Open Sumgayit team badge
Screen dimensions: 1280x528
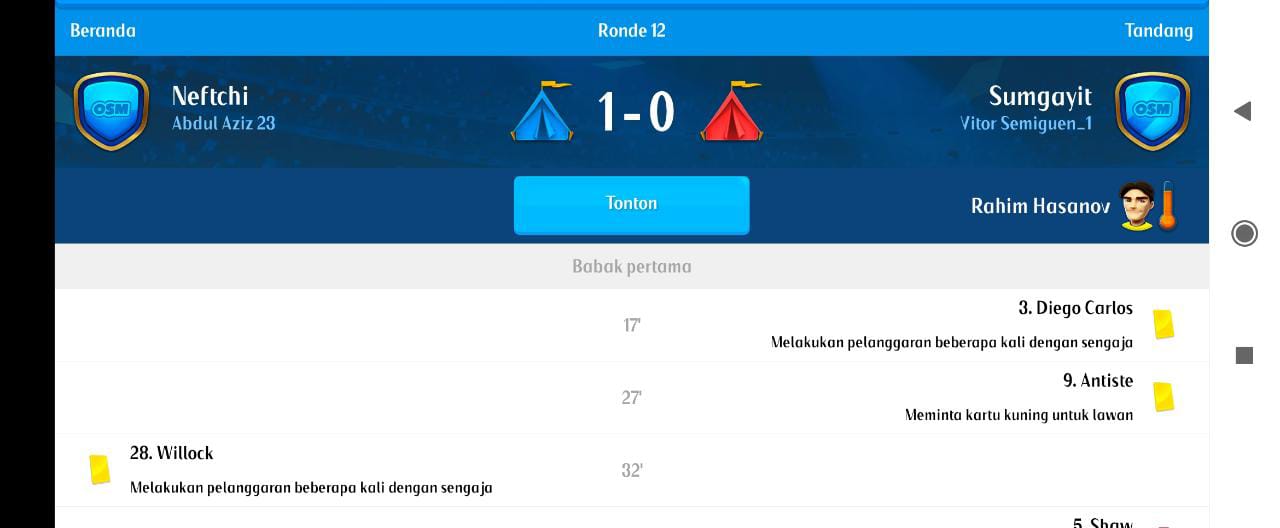(x=1152, y=110)
